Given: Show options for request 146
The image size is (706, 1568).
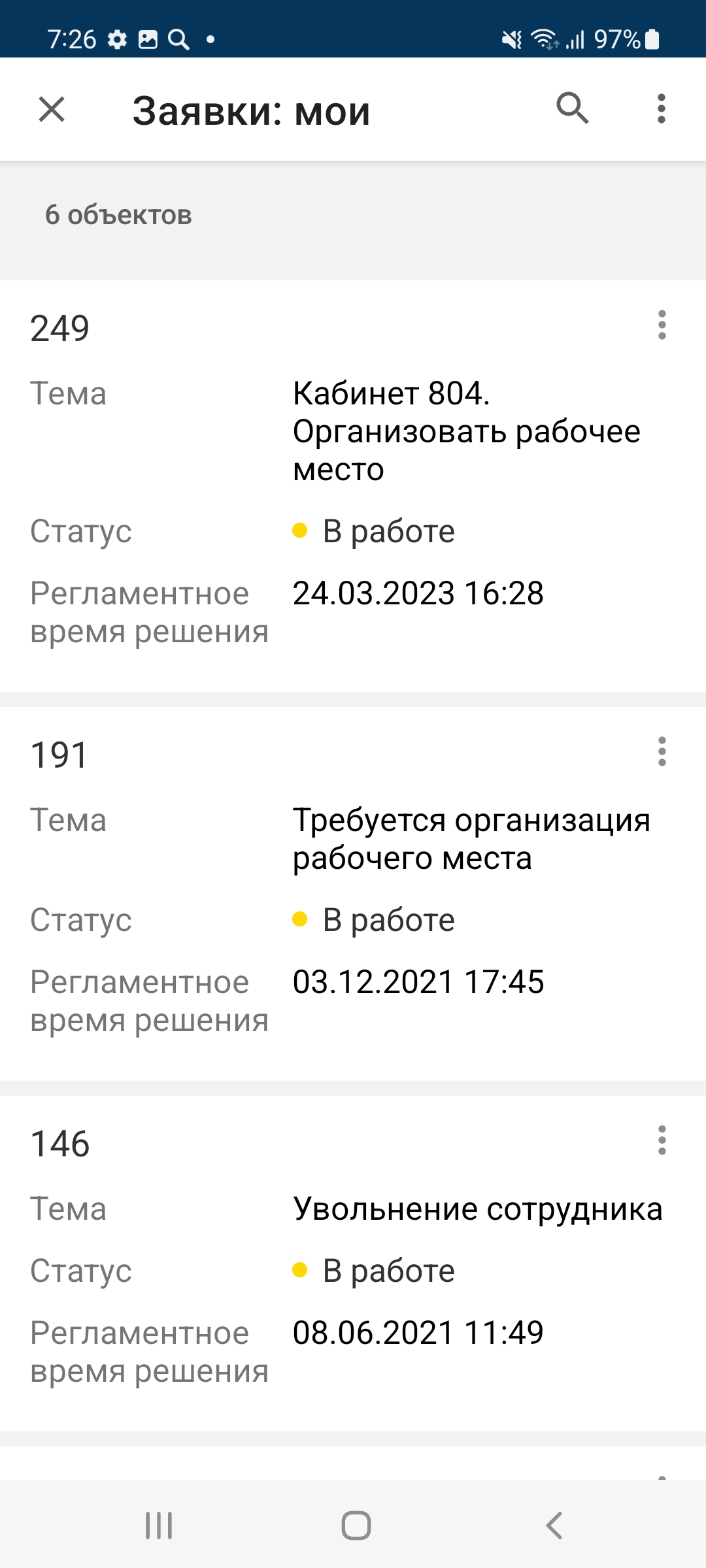Looking at the screenshot, I should [x=662, y=1140].
